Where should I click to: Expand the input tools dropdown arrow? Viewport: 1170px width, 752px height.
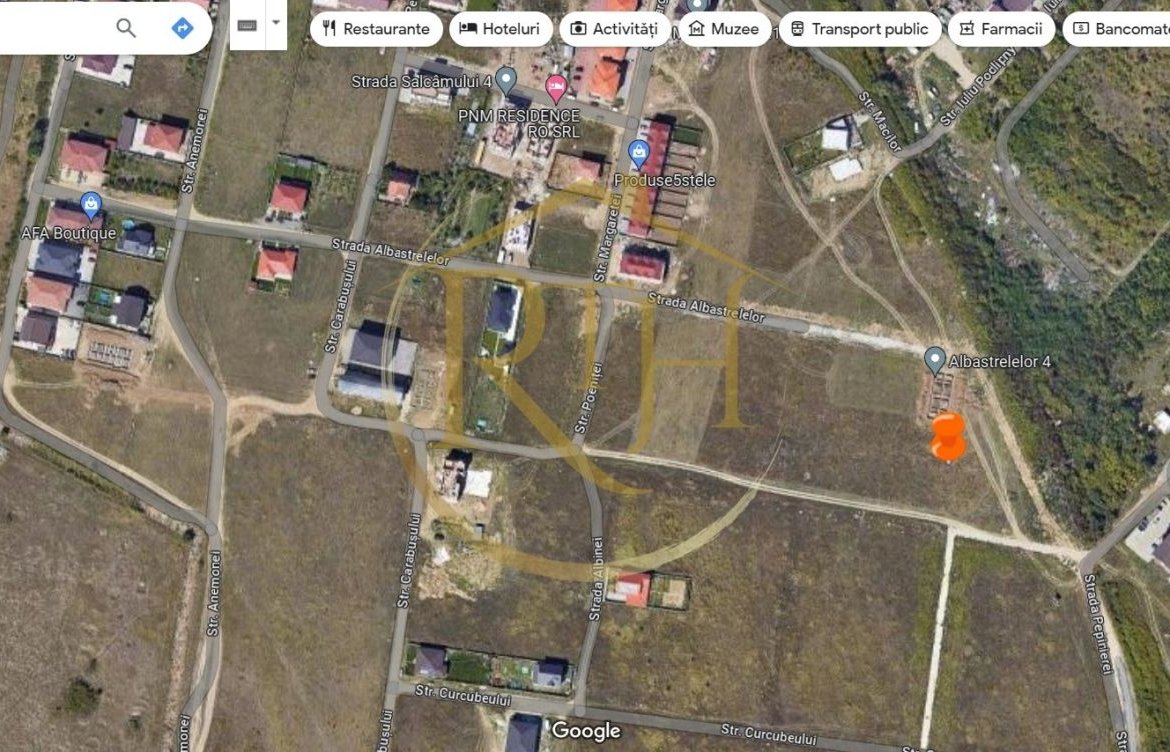click(x=275, y=22)
